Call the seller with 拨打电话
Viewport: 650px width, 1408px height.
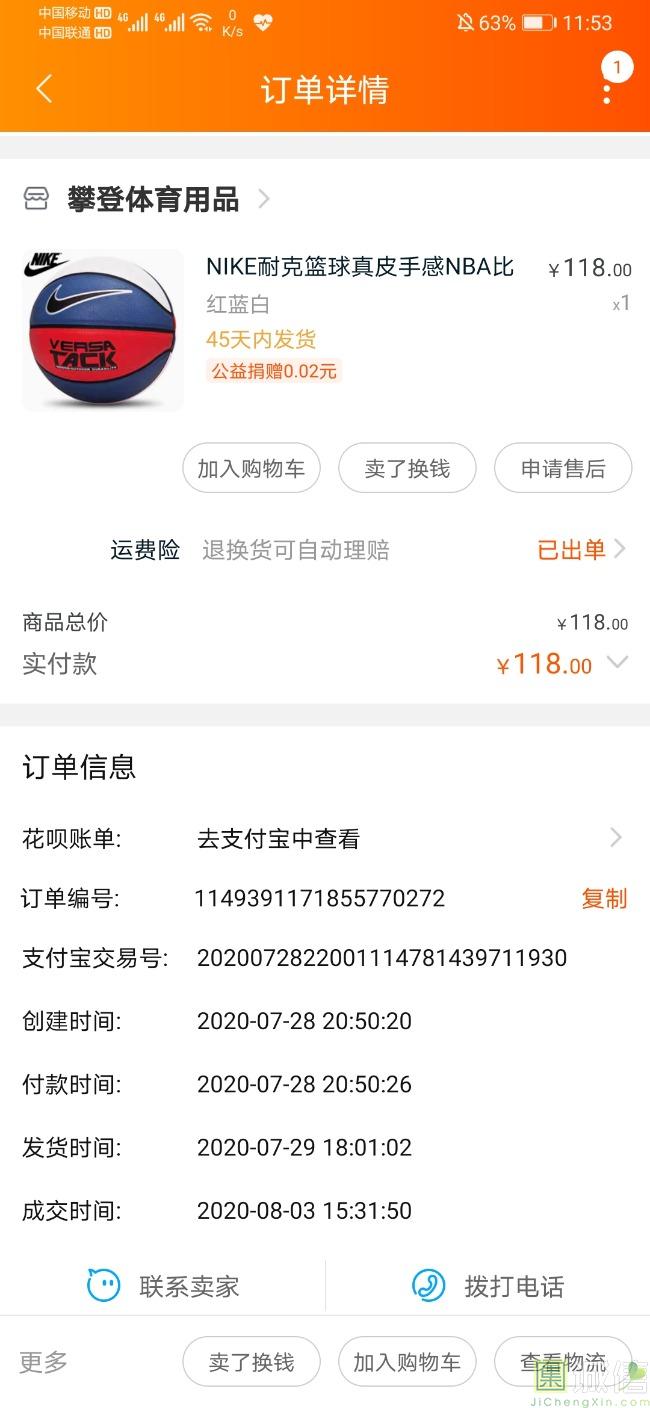[x=488, y=1286]
